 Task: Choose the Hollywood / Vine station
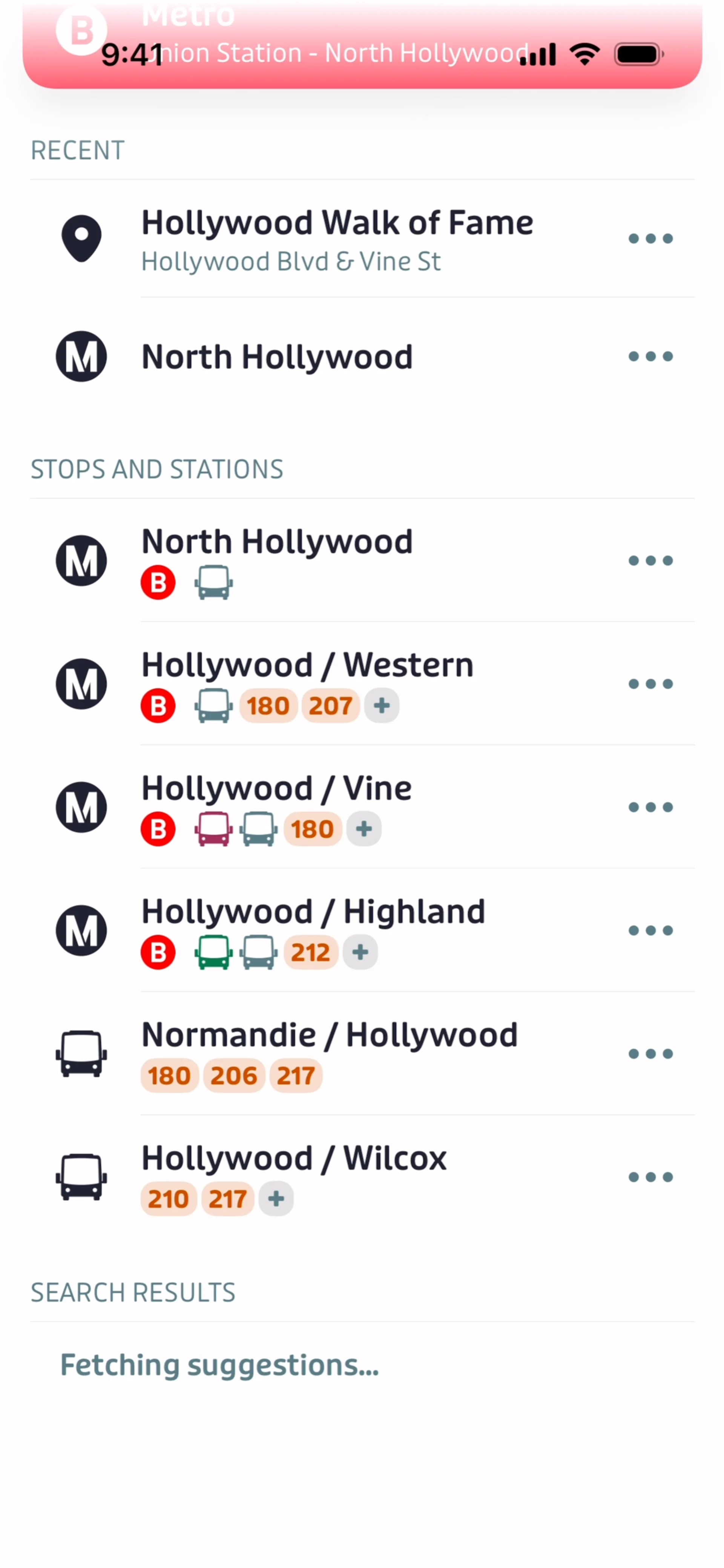point(276,789)
